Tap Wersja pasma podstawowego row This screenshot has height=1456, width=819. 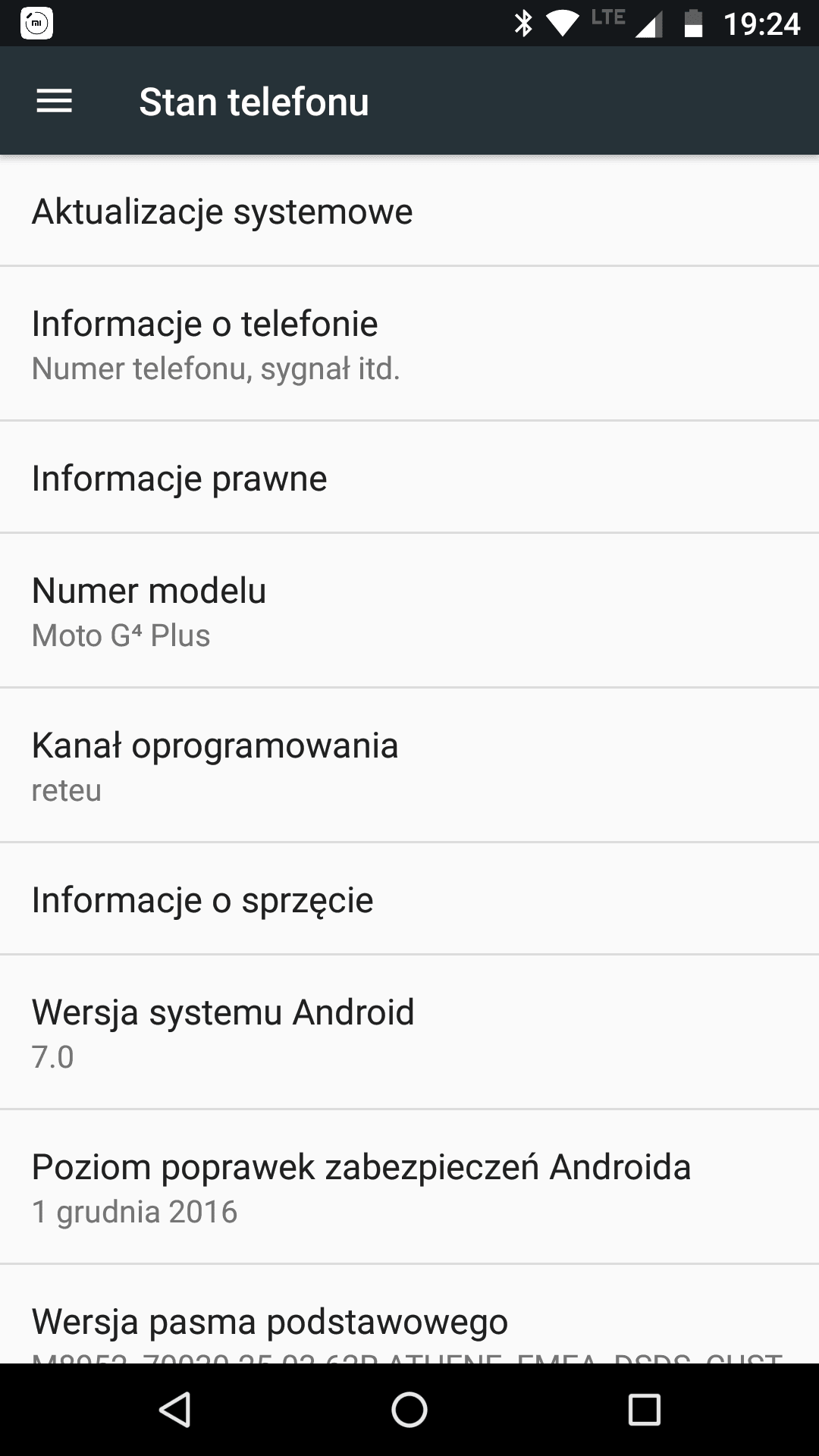pos(409,1314)
